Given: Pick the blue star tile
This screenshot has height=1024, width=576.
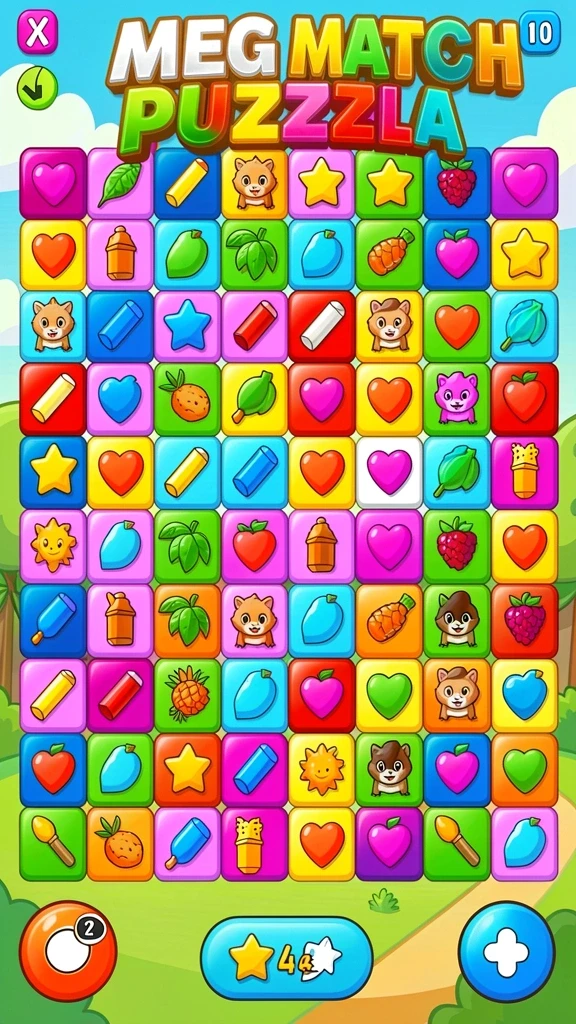Looking at the screenshot, I should tap(187, 325).
